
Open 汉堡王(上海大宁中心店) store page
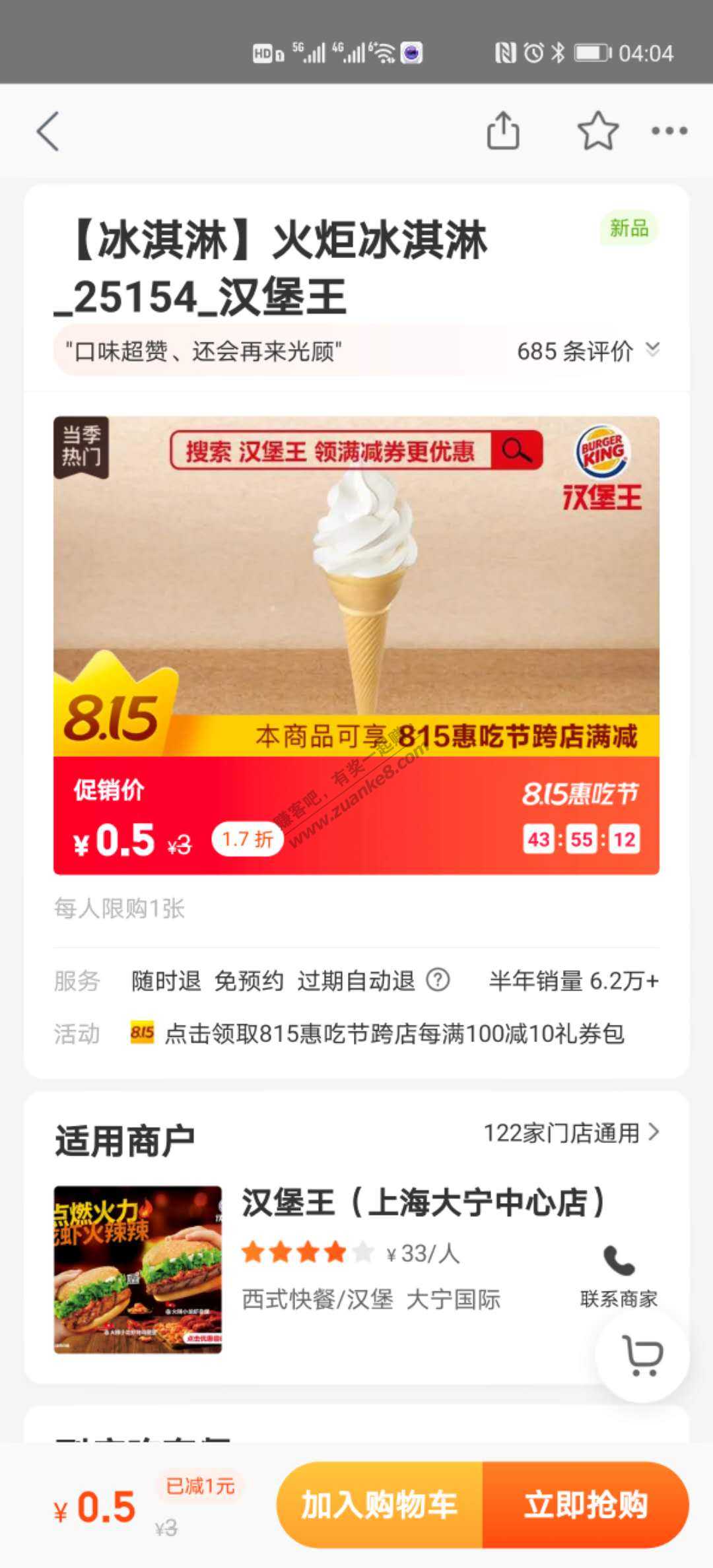click(x=423, y=1202)
